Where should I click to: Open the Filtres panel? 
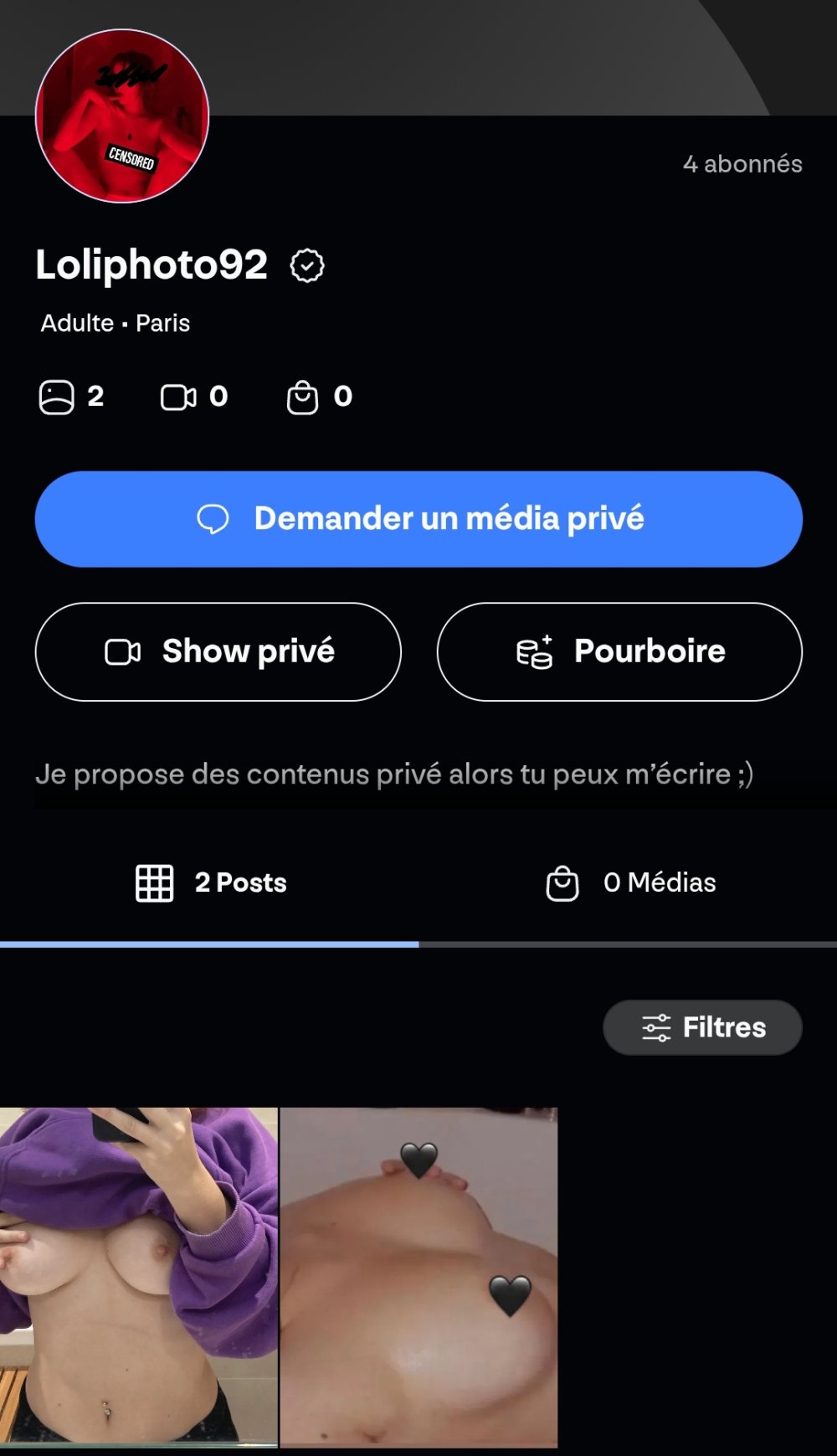pos(703,1027)
